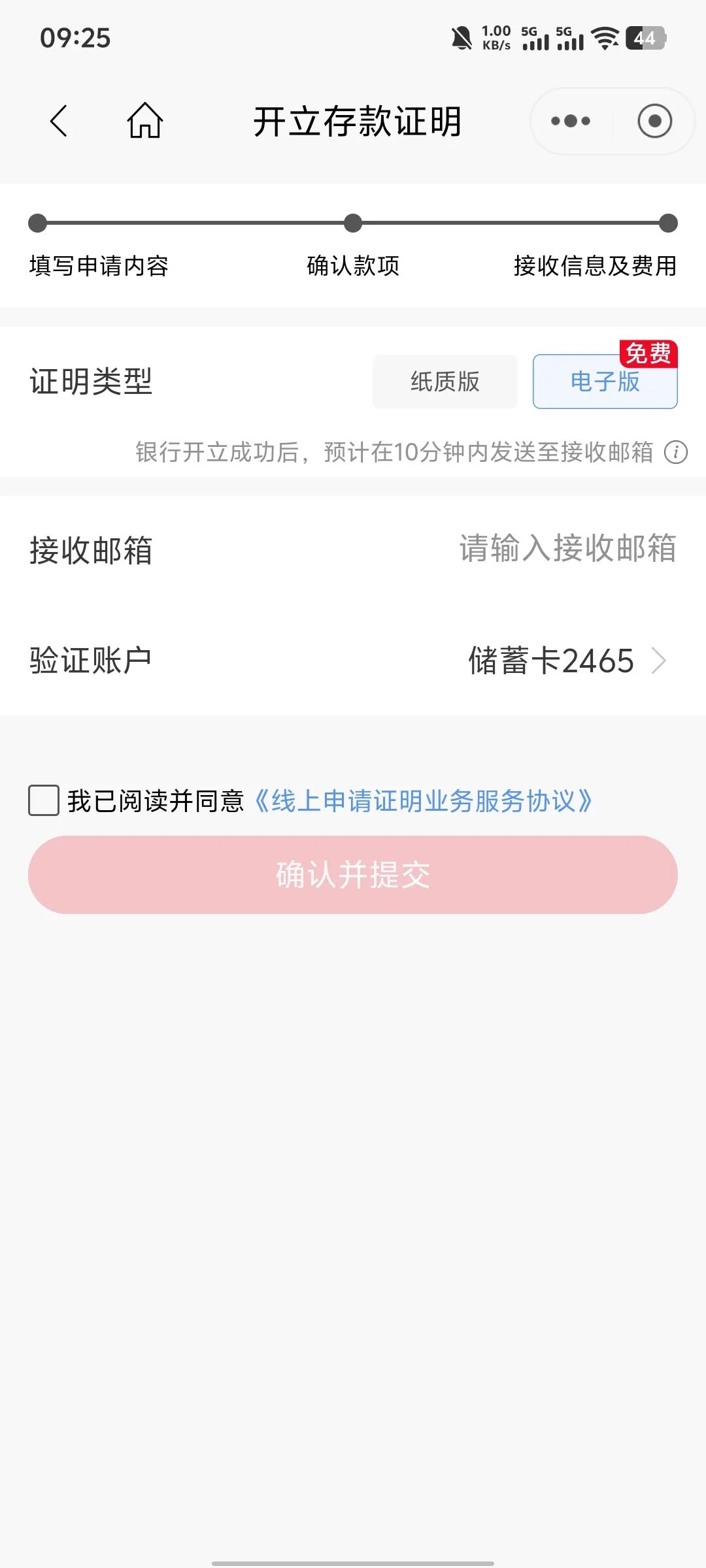This screenshot has height=1568, width=706.
Task: Select 电子版 certificate type
Action: (x=605, y=382)
